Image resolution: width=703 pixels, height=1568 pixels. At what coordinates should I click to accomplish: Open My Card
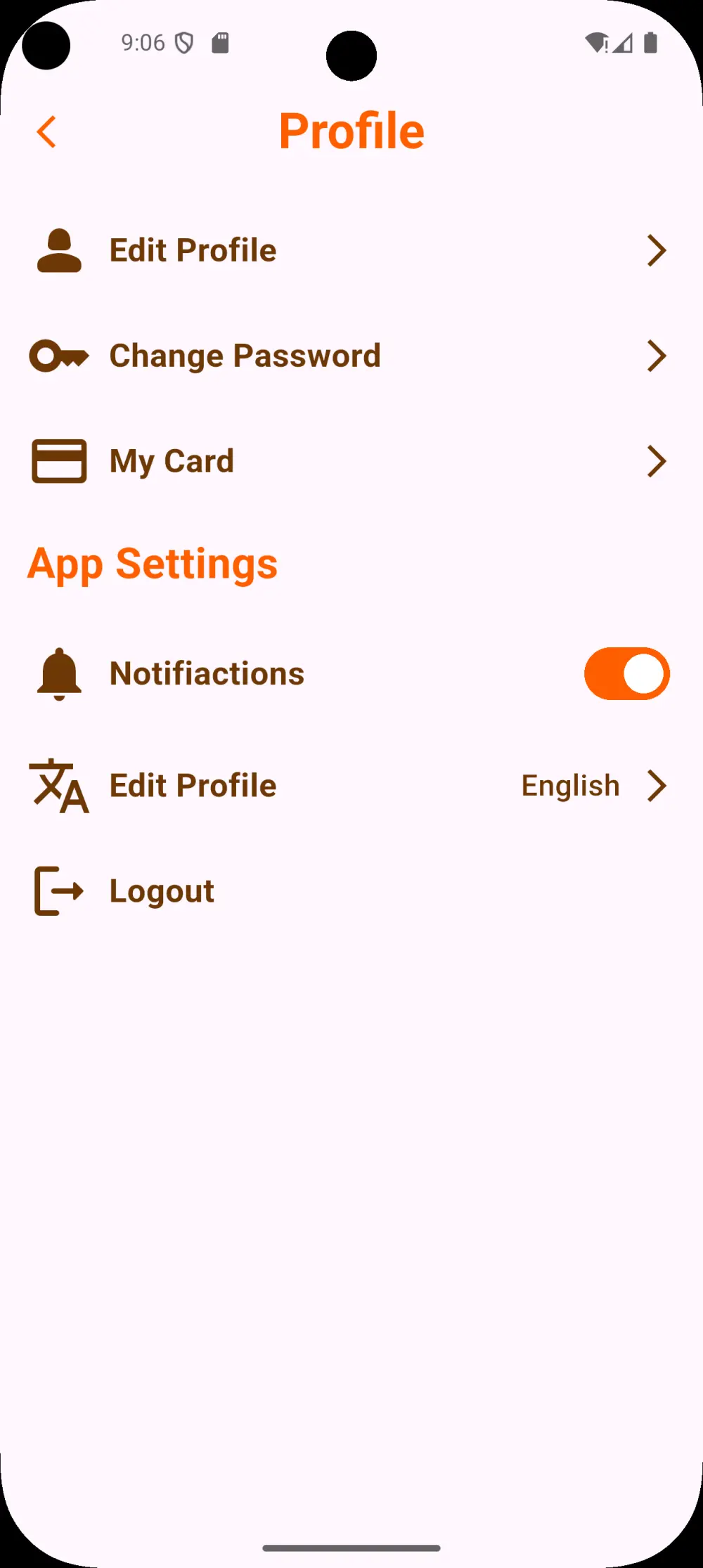(x=171, y=460)
